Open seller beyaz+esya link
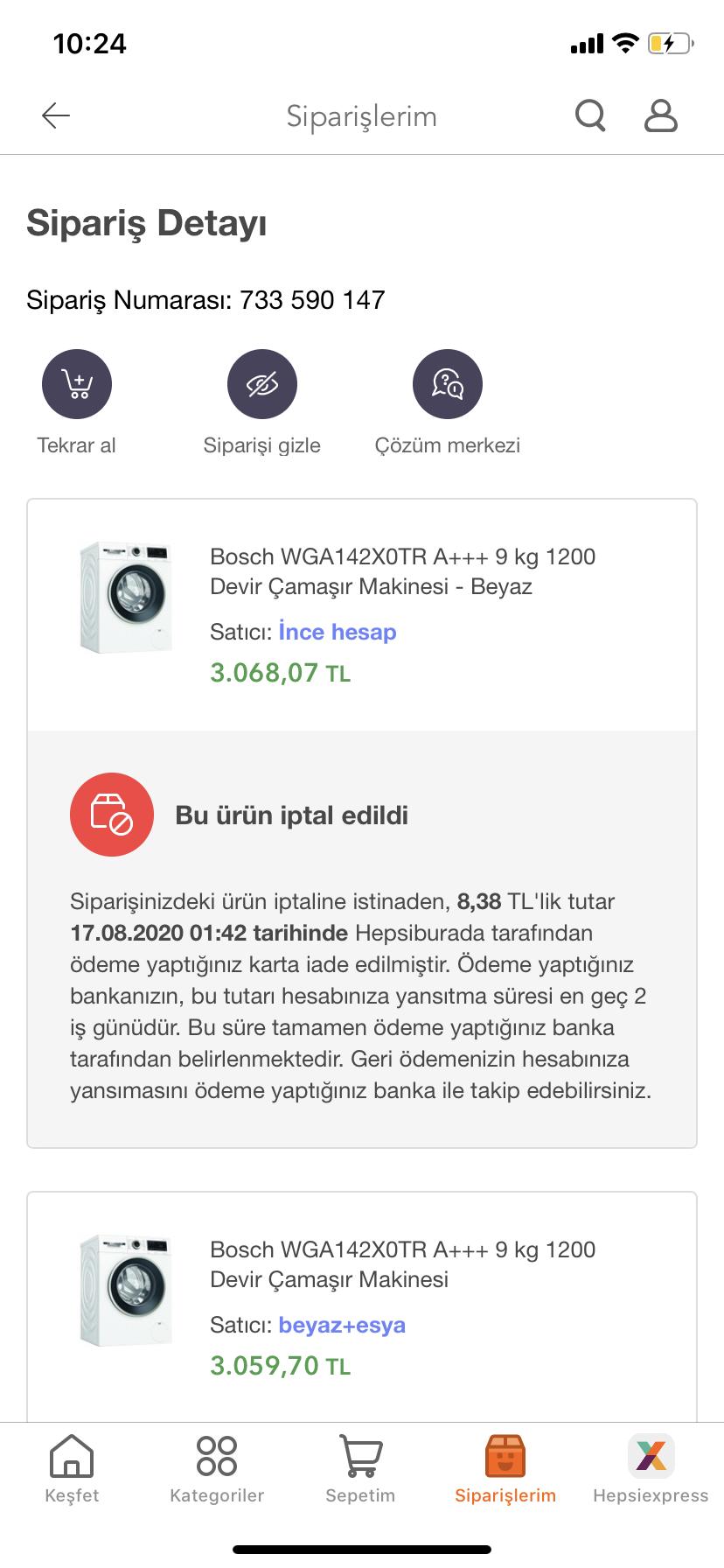Screen dimensions: 724x1568 pyautogui.click(x=342, y=1325)
